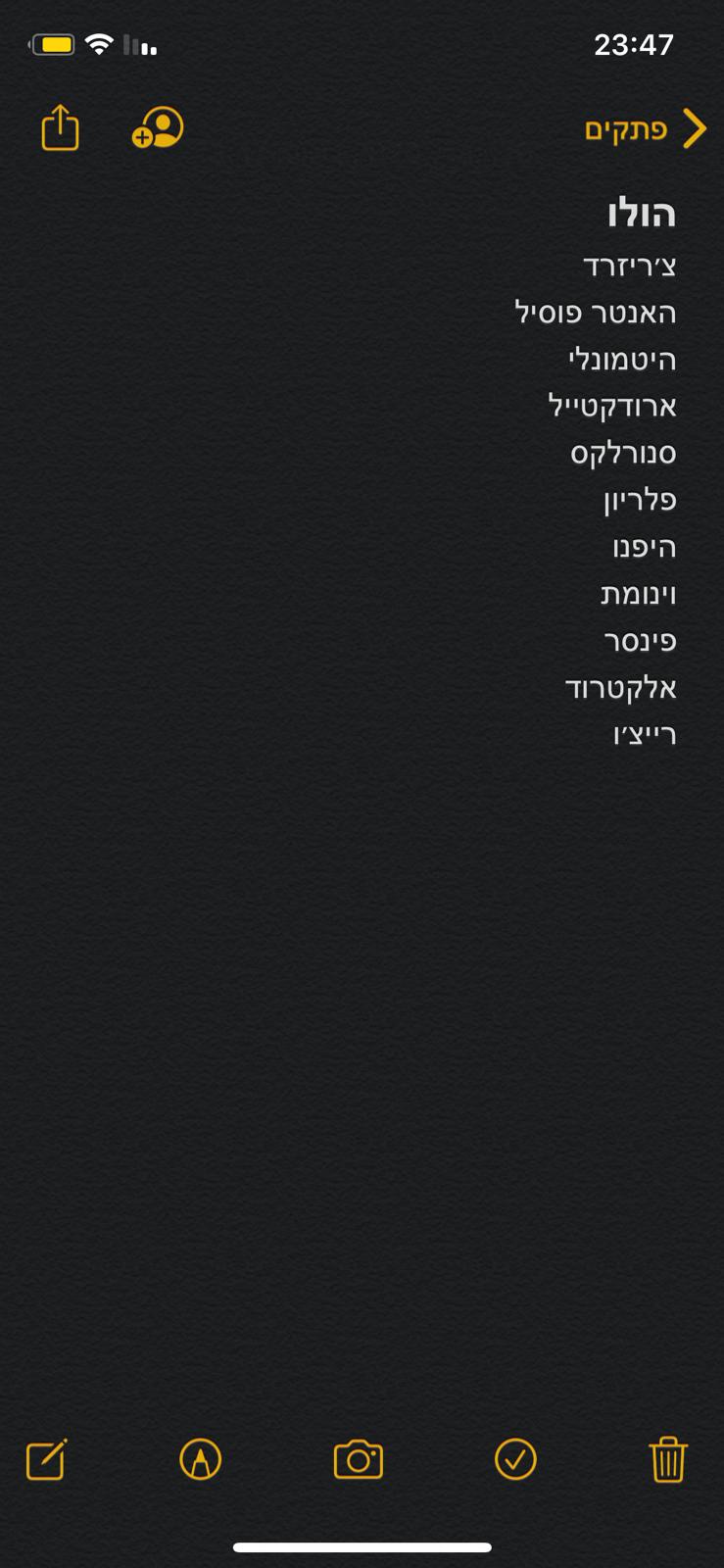The width and height of the screenshot is (724, 1568).
Task: Create a new note with the compose icon
Action: tap(45, 1459)
